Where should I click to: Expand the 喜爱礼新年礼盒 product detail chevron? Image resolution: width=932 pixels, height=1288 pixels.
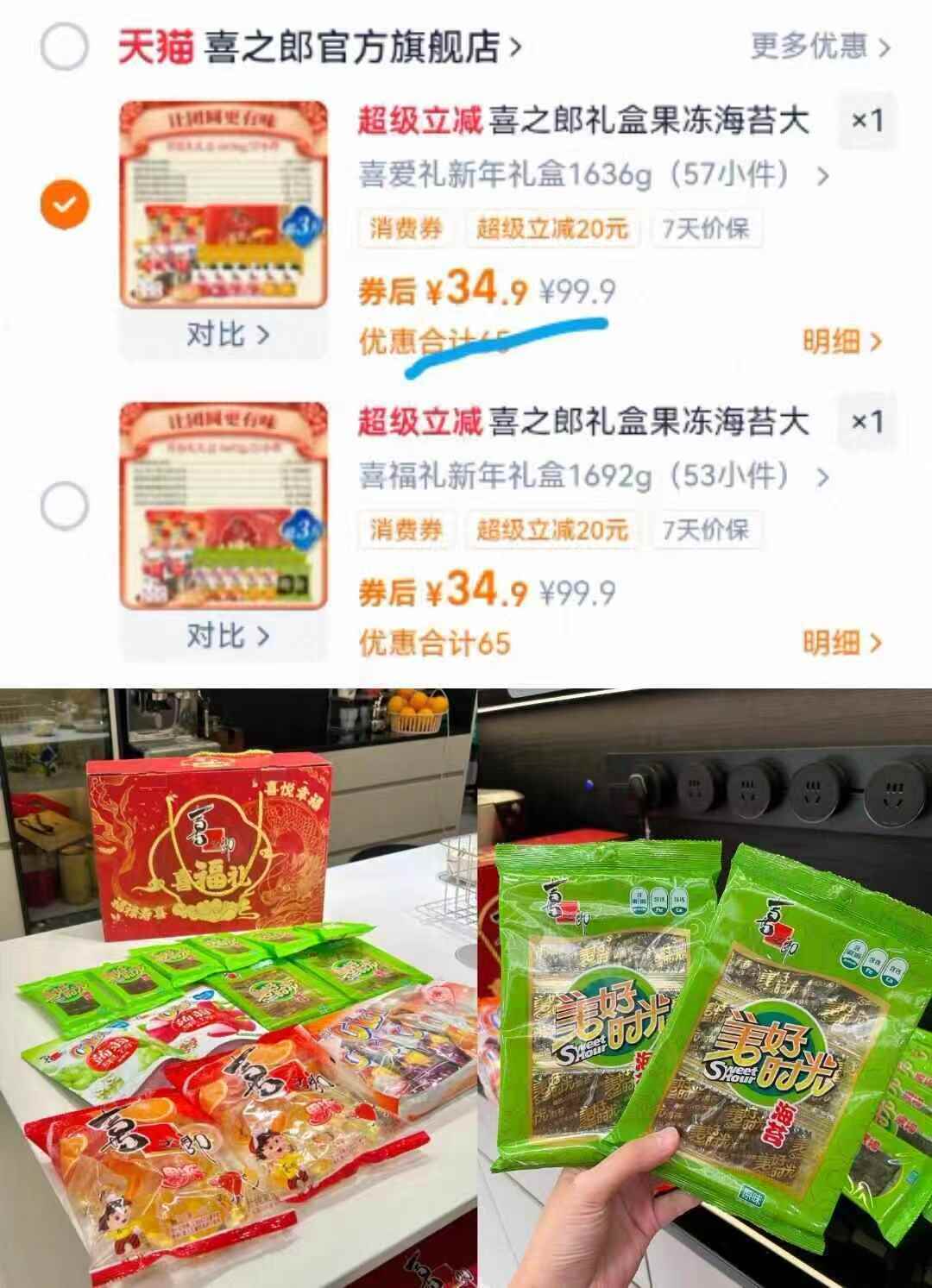(x=822, y=177)
